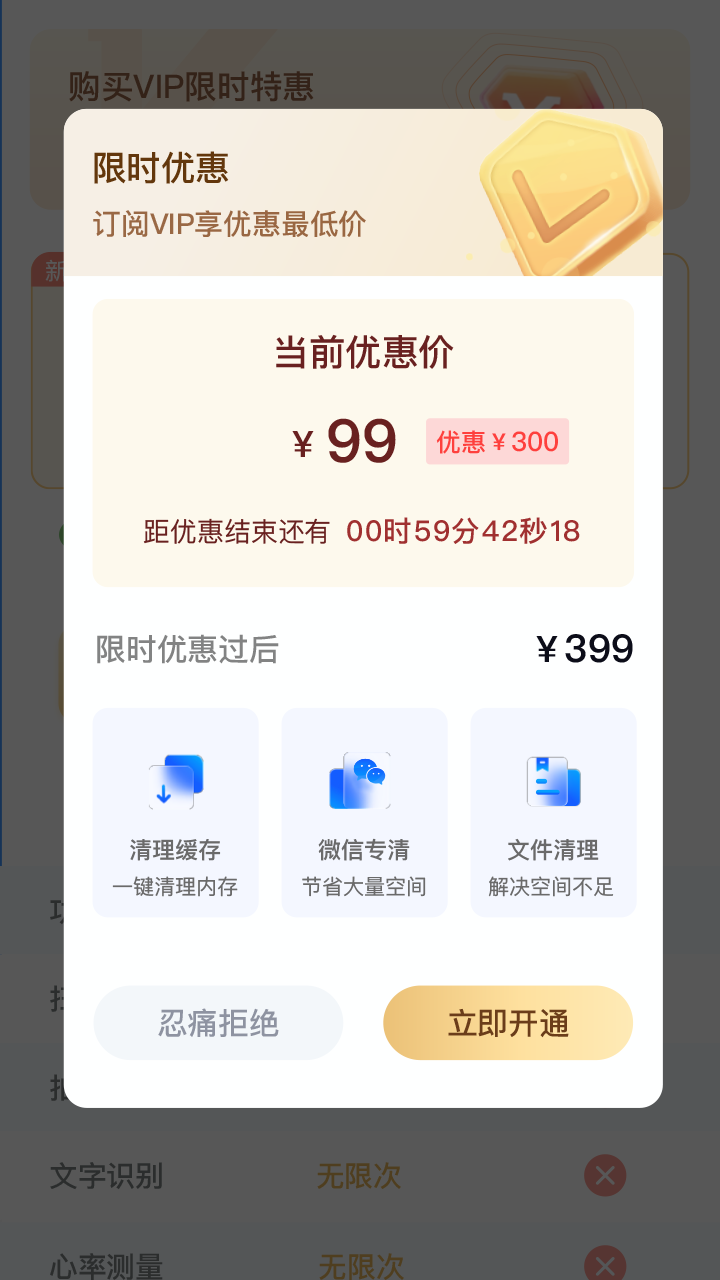Open the 文件清理 feature card
720x1280 pixels.
[553, 812]
